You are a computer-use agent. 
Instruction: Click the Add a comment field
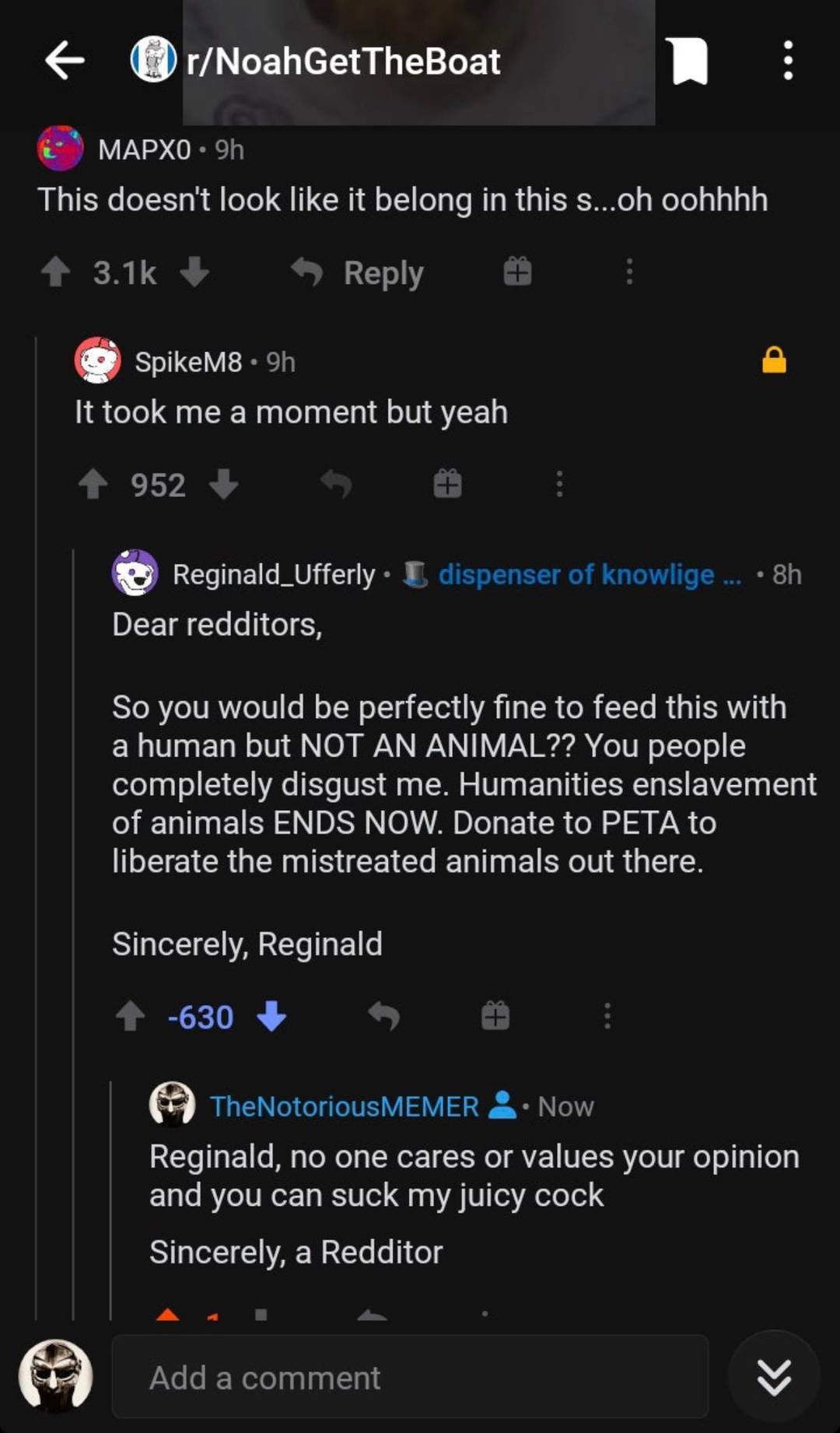point(411,1376)
